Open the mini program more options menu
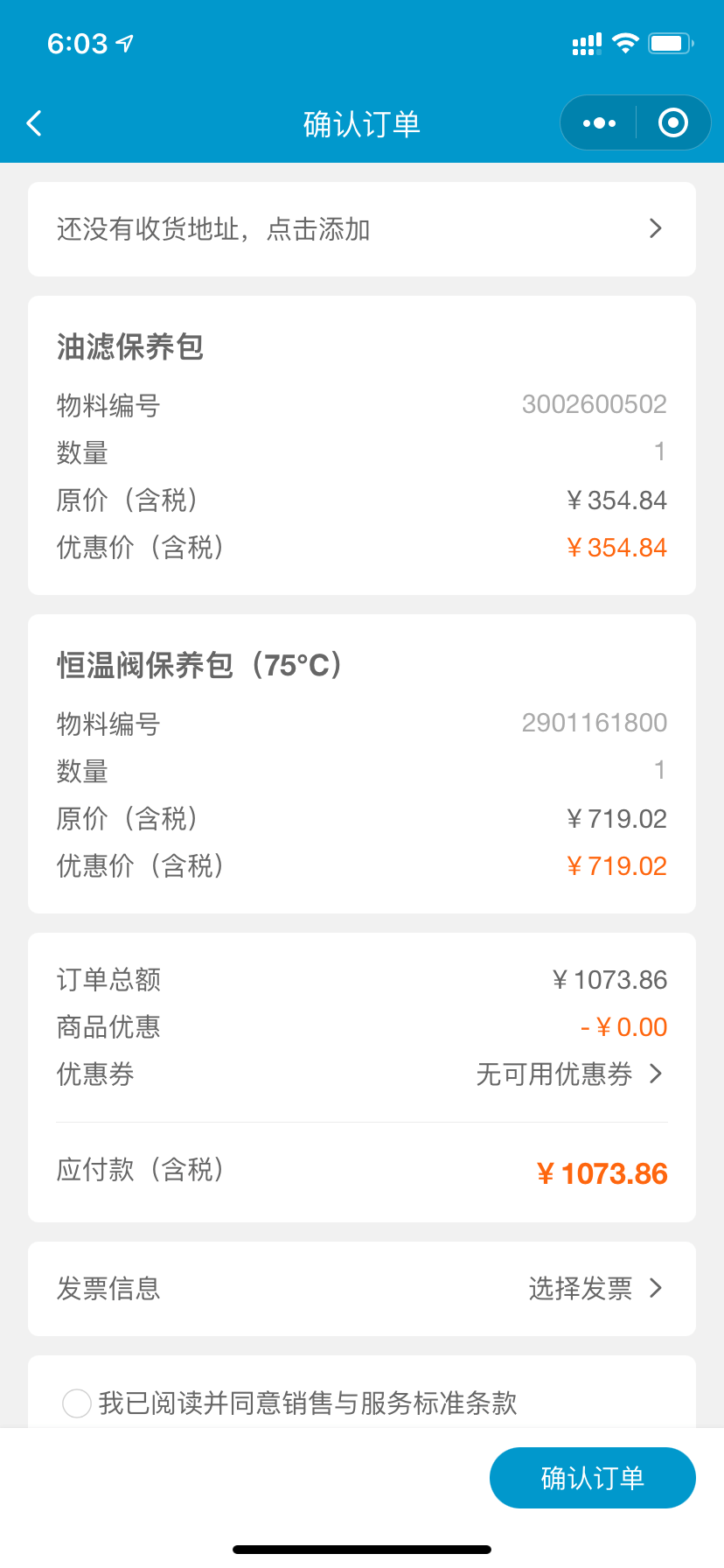The width and height of the screenshot is (724, 1568). click(x=599, y=123)
